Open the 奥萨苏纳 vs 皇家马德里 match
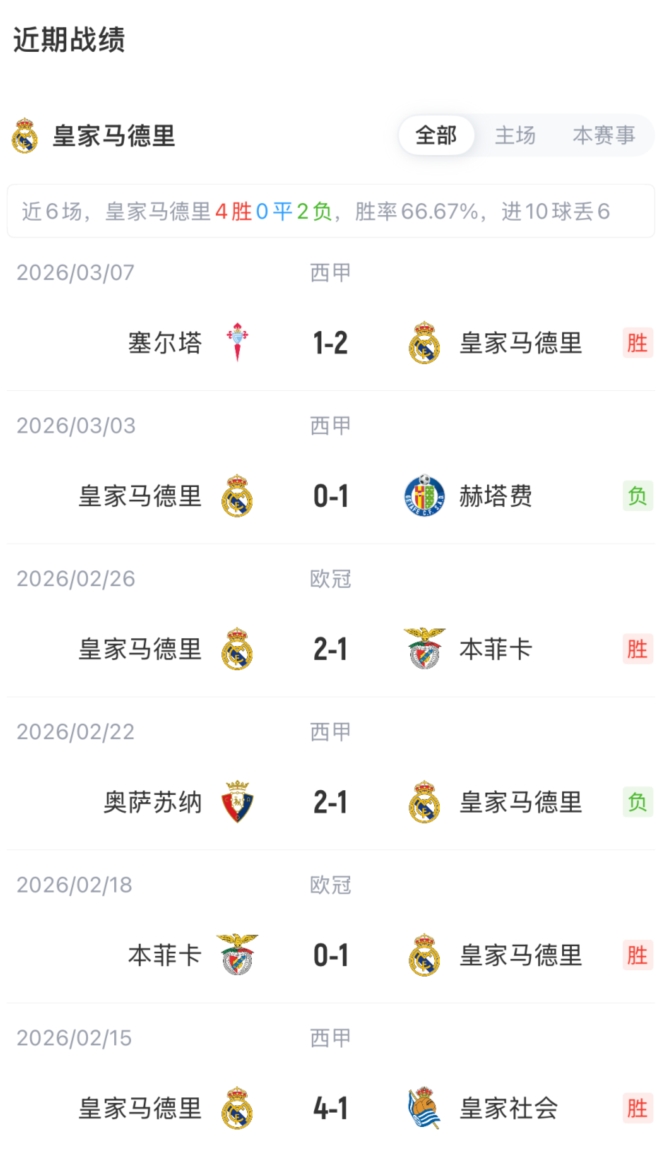The image size is (666, 1149). [x=330, y=802]
